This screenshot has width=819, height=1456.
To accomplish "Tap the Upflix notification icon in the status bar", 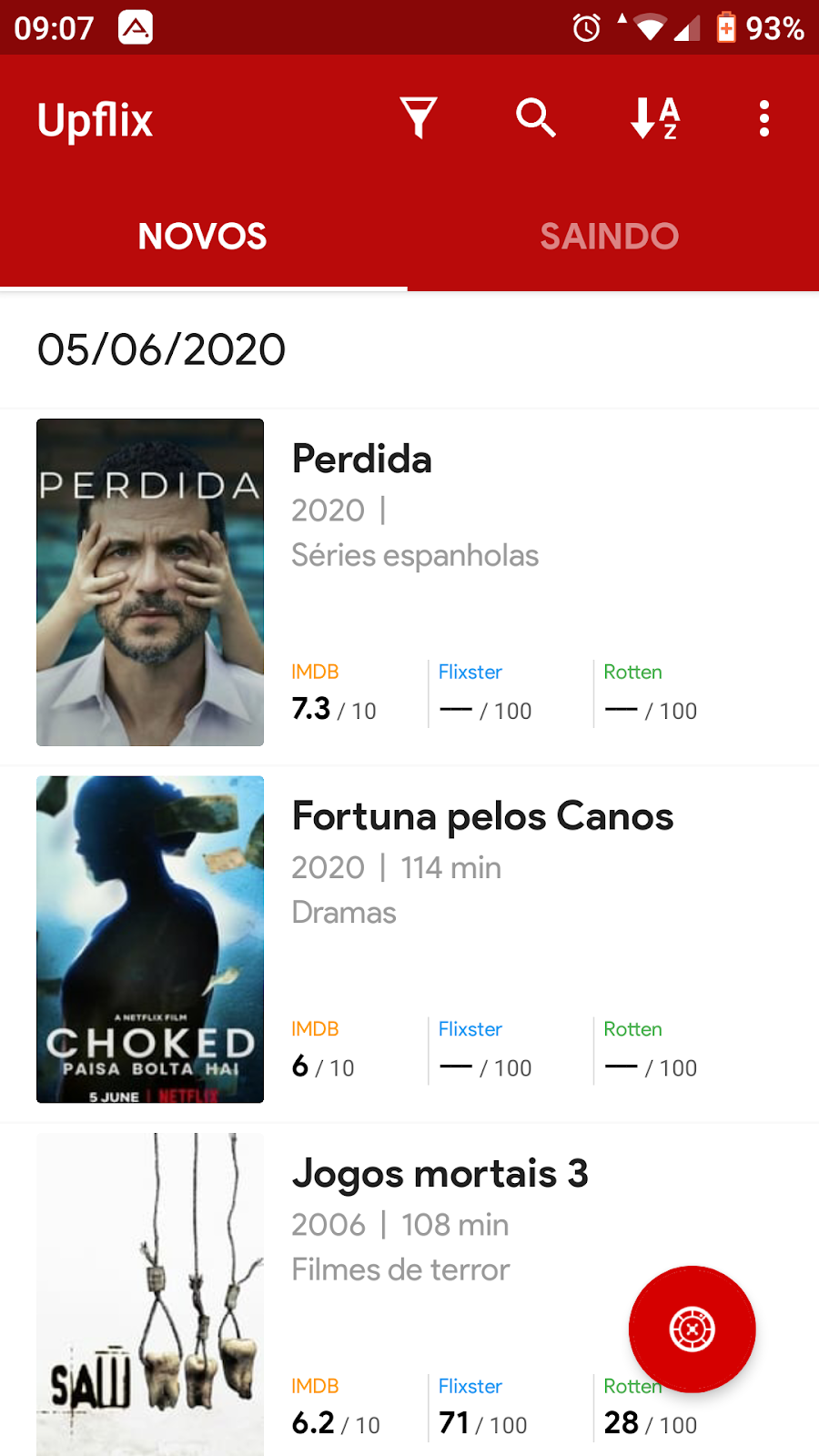I will coord(135,27).
